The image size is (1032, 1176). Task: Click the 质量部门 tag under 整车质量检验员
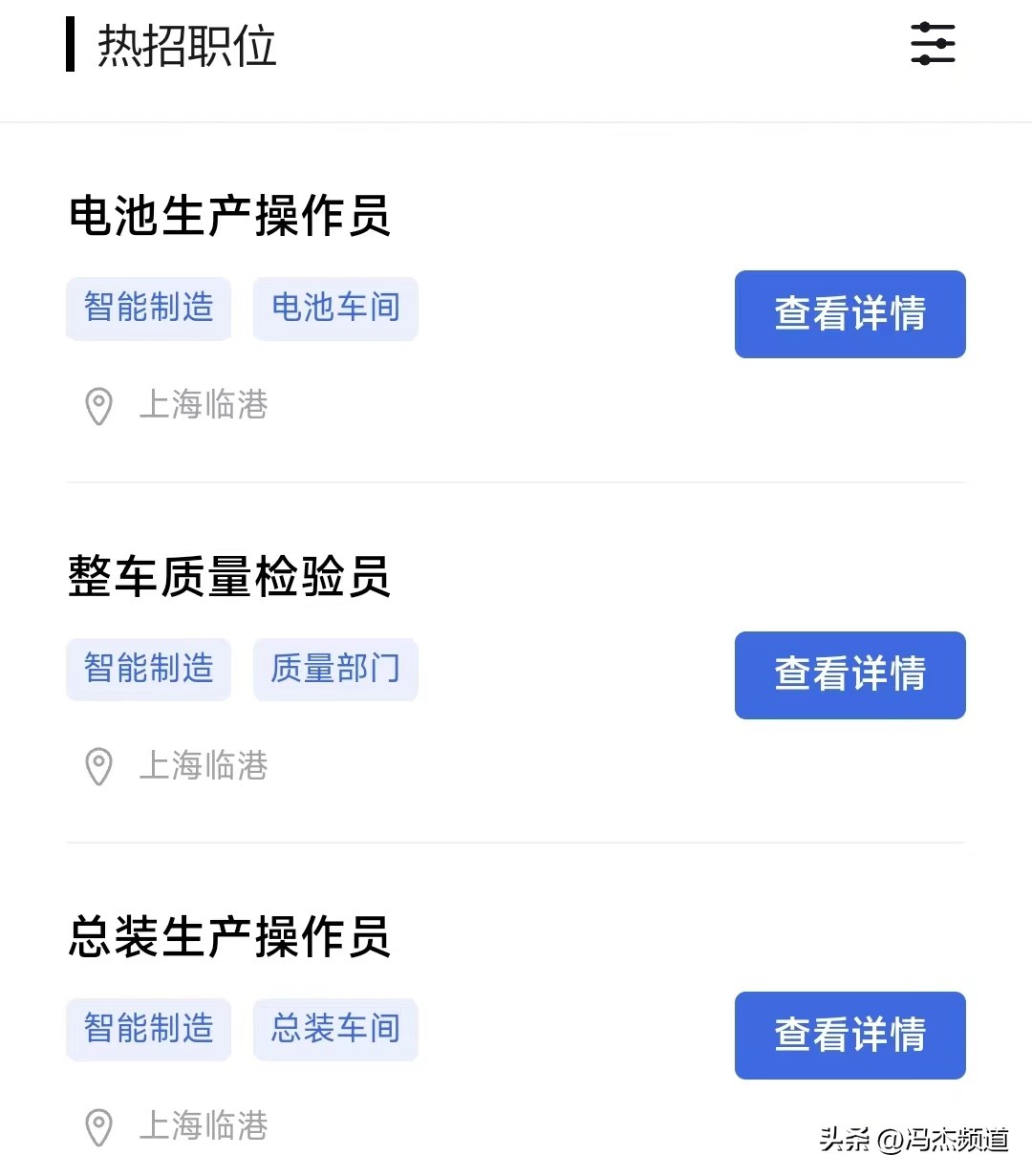click(x=335, y=670)
